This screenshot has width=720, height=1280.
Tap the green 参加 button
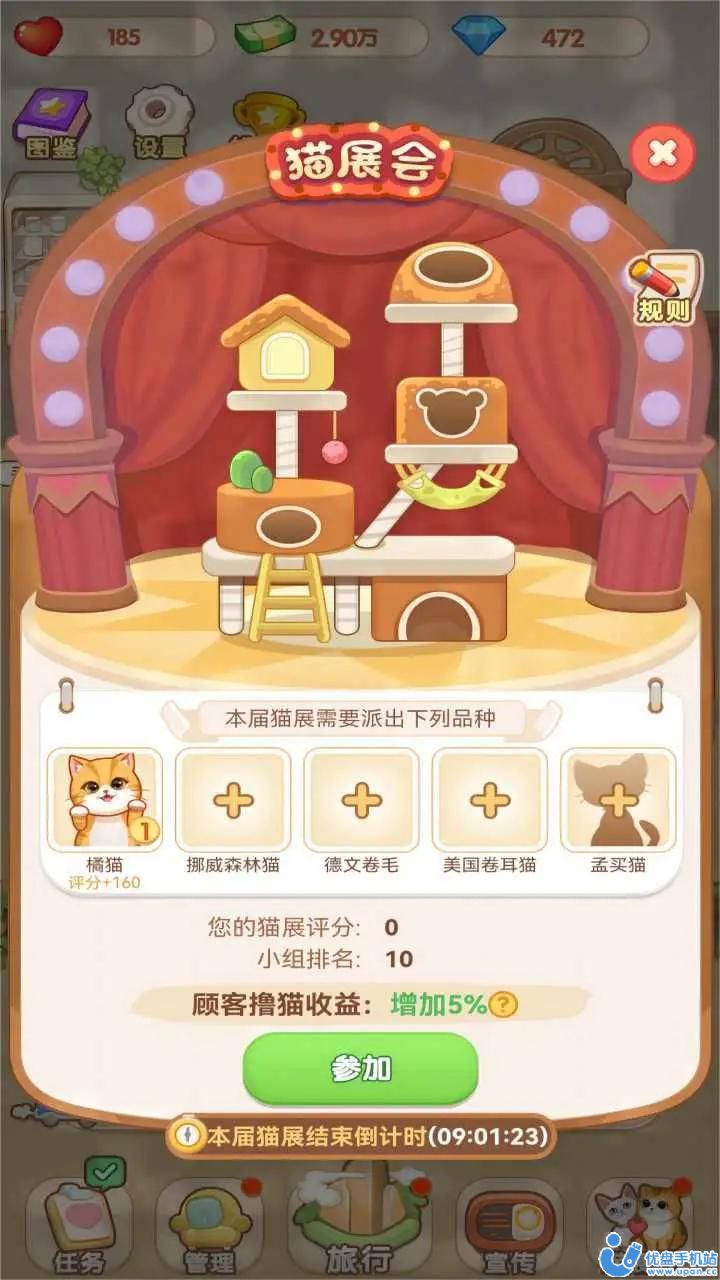tap(361, 1068)
